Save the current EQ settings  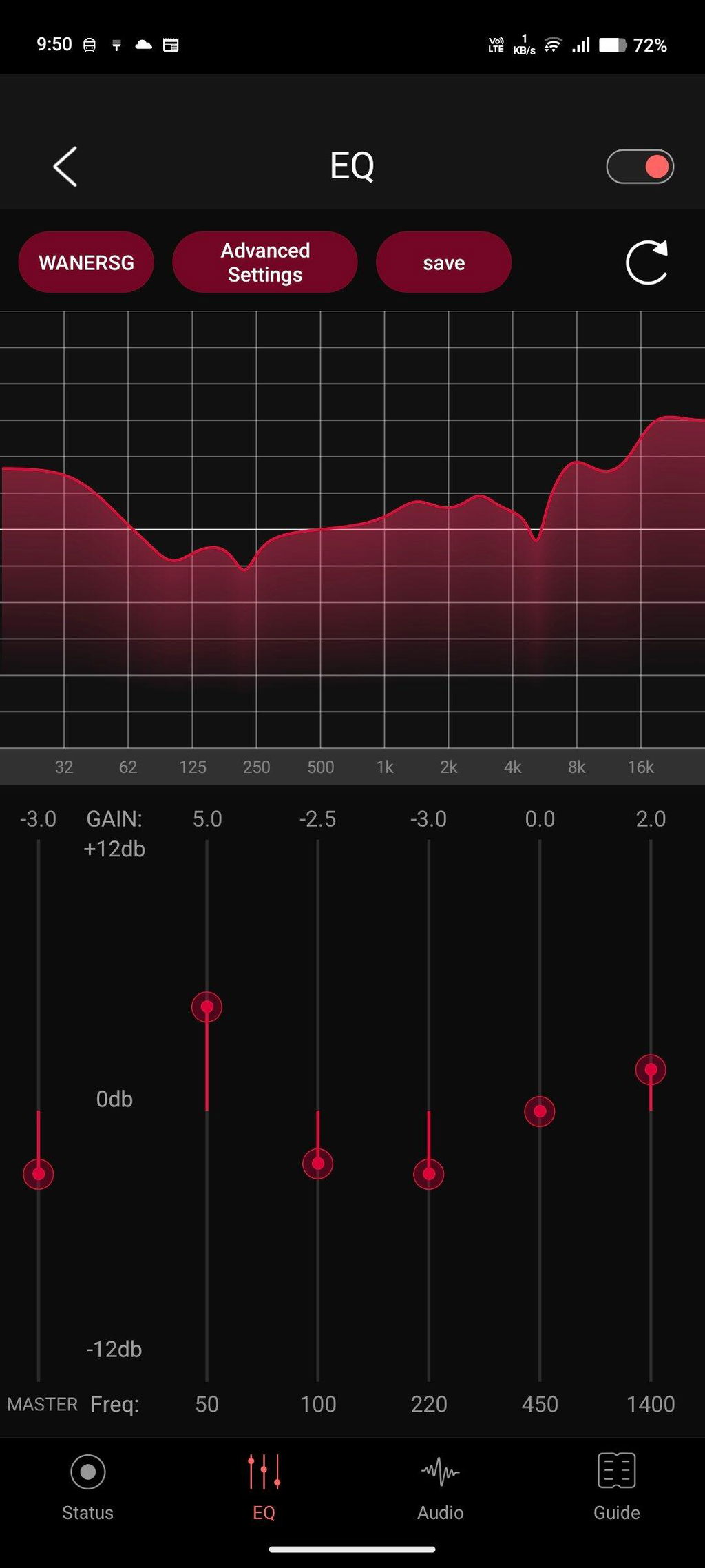(x=443, y=262)
